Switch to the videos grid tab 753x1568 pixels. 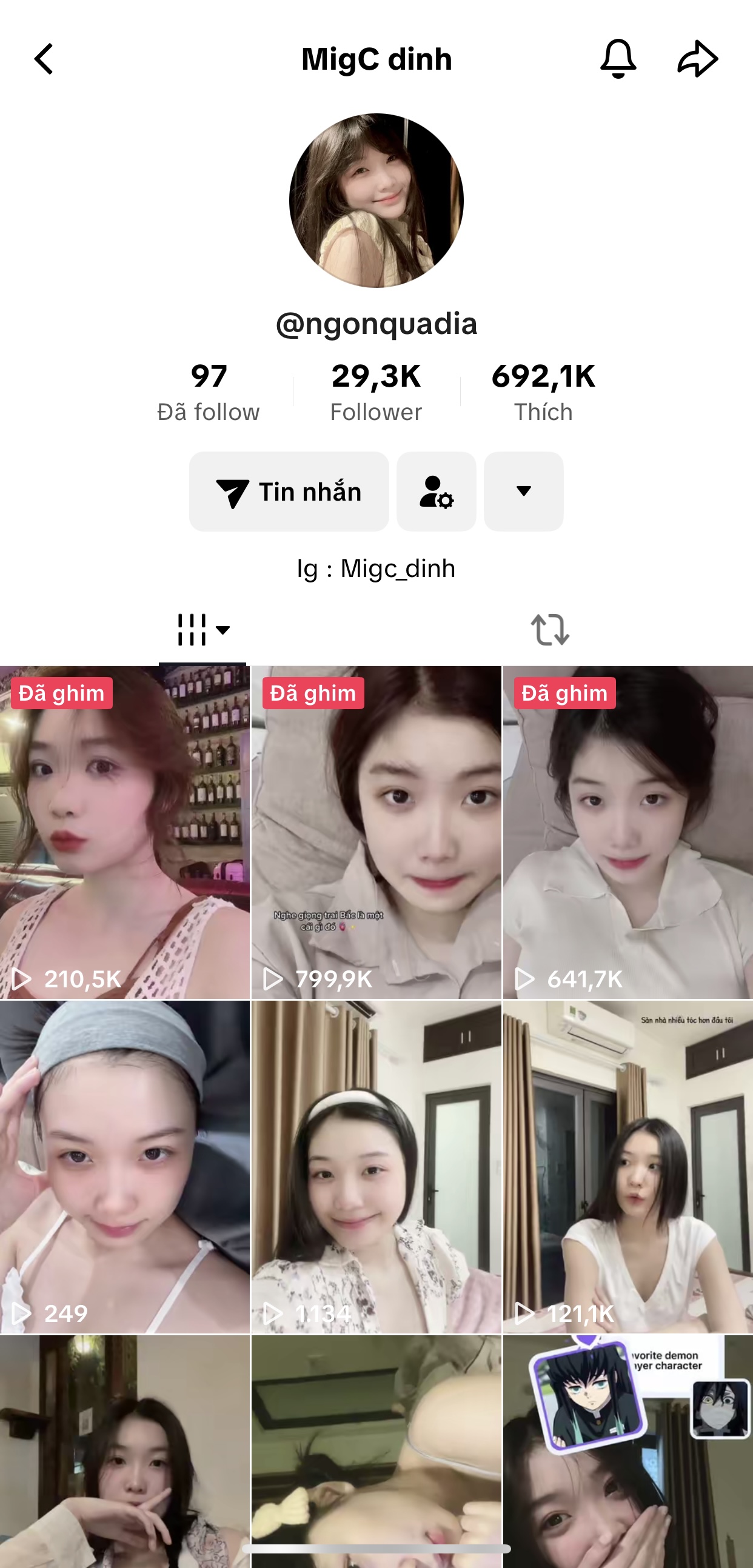pos(202,629)
